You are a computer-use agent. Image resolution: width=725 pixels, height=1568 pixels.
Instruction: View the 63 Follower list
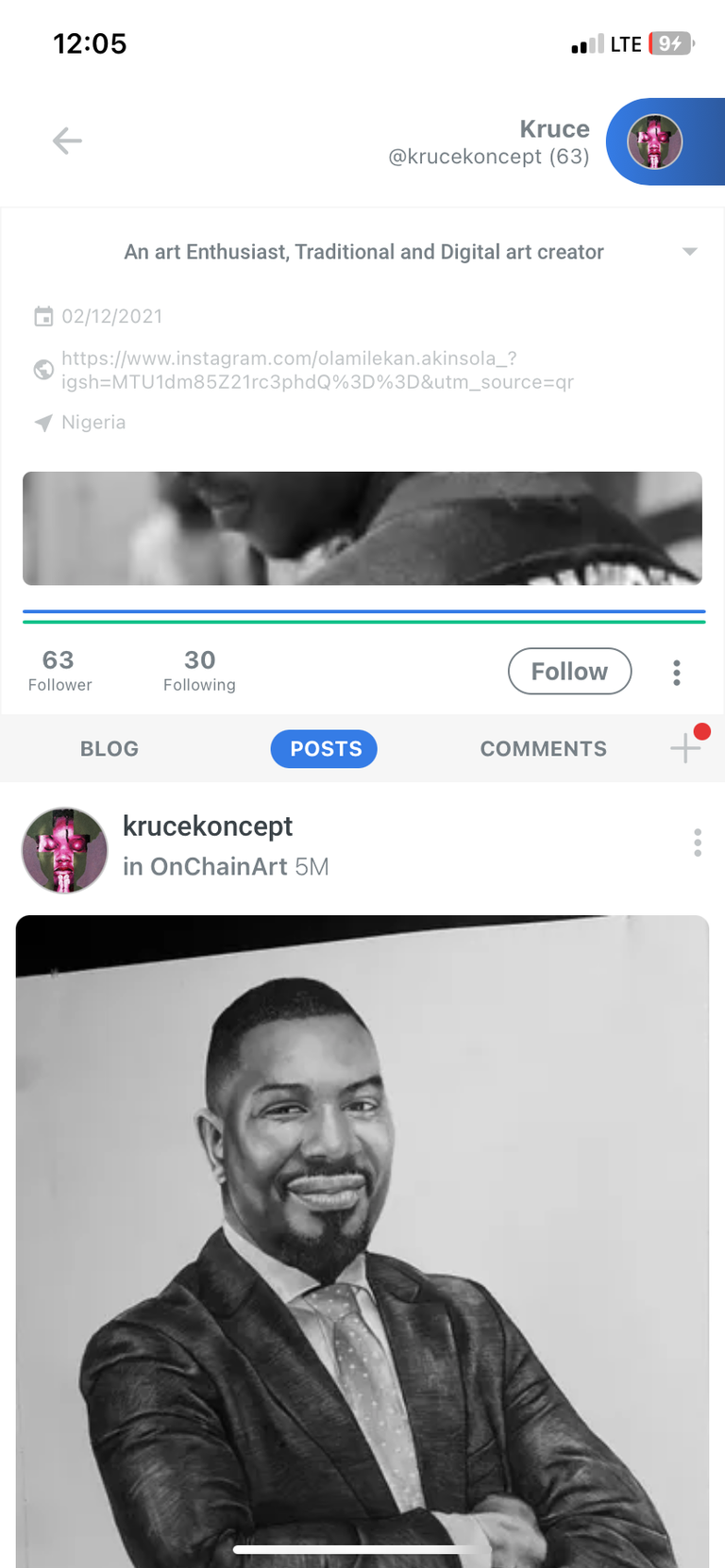(59, 671)
